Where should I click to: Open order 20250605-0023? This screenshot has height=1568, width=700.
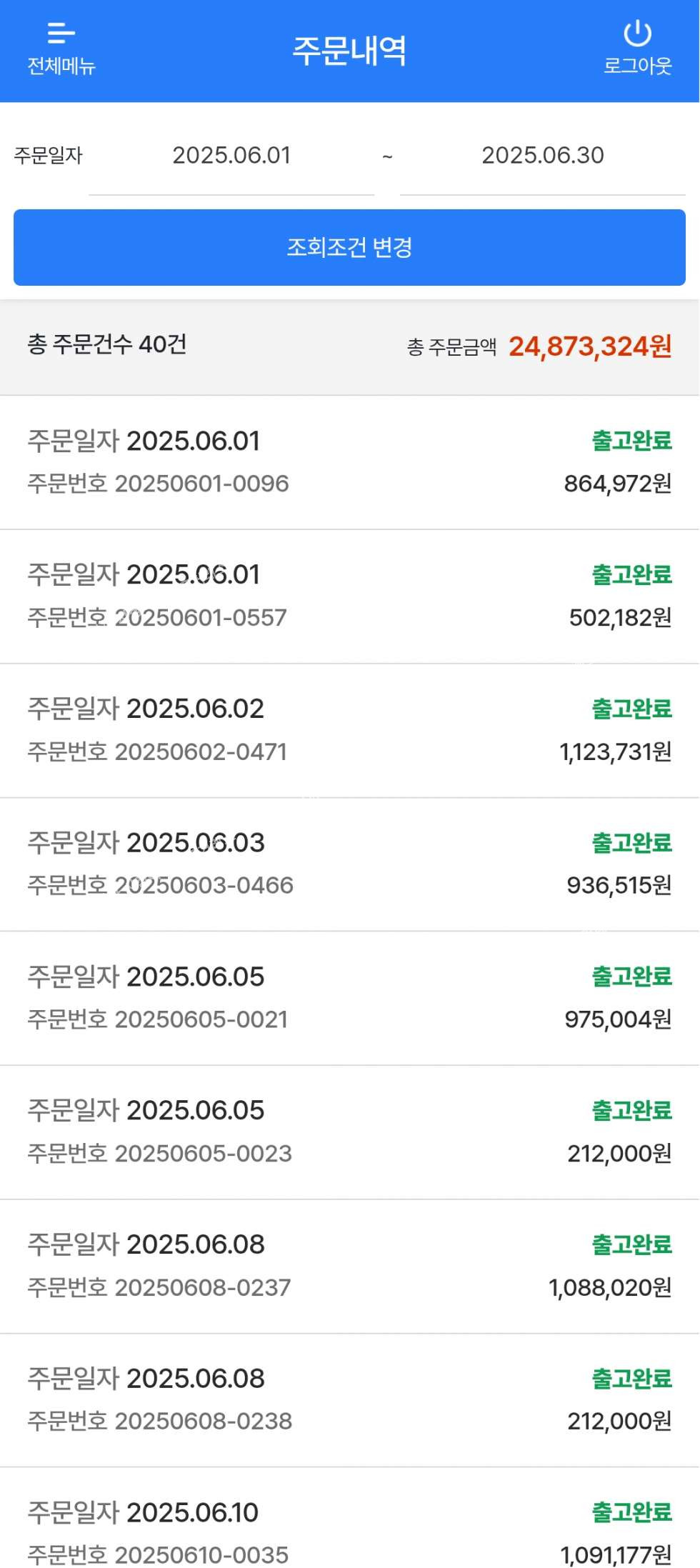coord(349,1132)
